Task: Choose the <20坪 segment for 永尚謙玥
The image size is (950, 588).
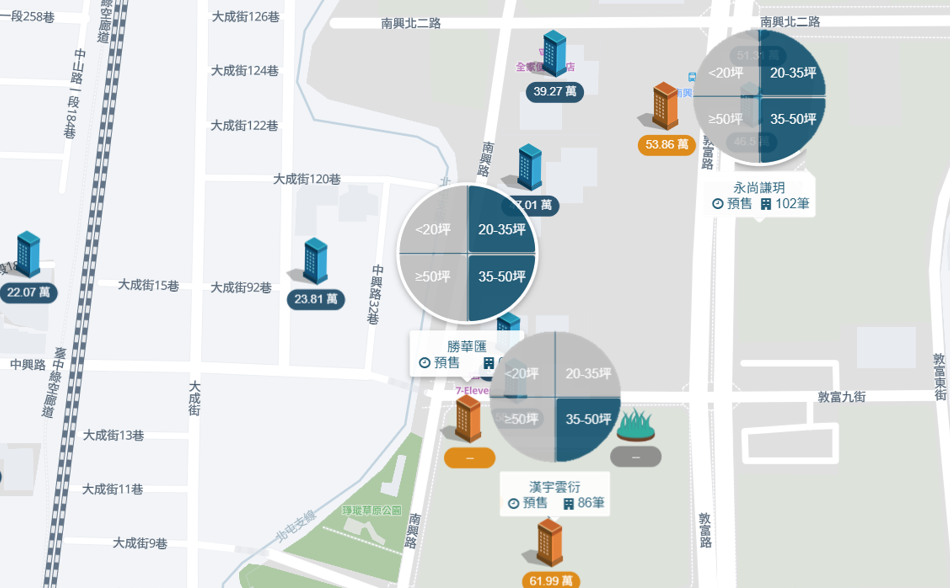Action: click(x=726, y=65)
